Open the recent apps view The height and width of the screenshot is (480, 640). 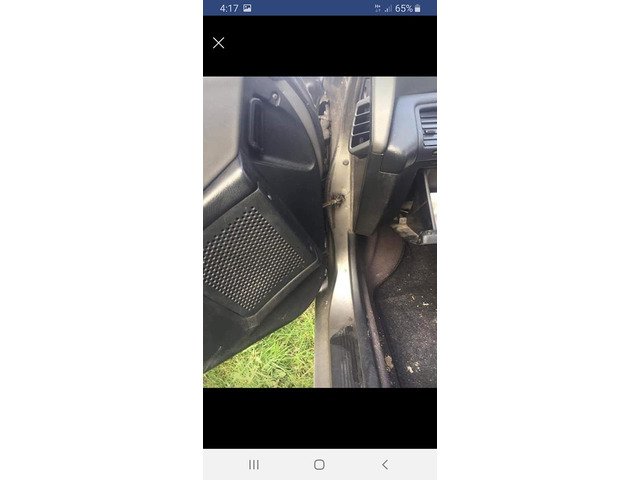254,464
